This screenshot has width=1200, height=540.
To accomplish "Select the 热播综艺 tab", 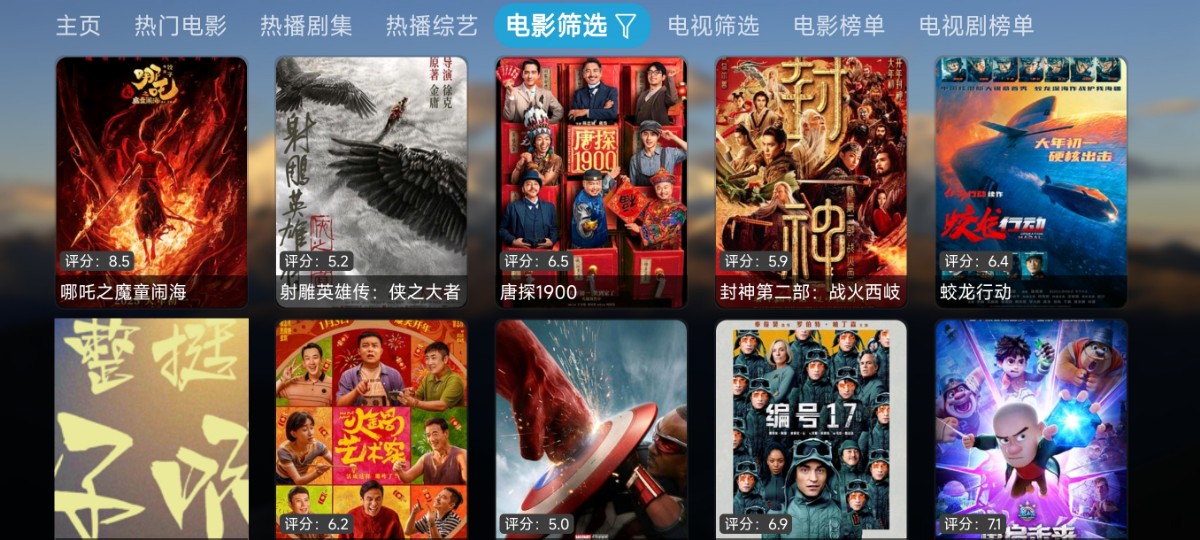I will click(432, 26).
